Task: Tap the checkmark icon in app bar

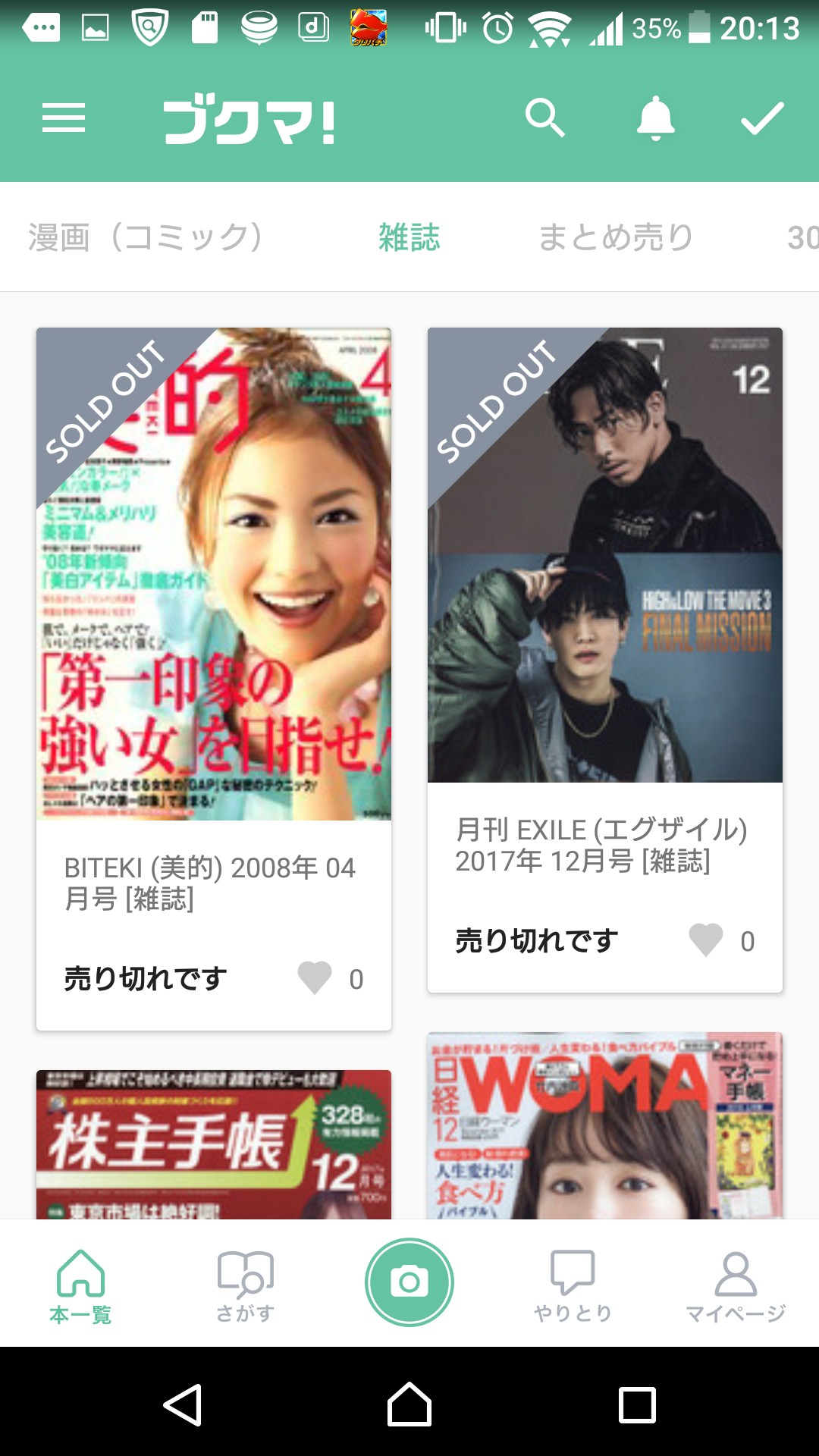Action: pos(761,118)
